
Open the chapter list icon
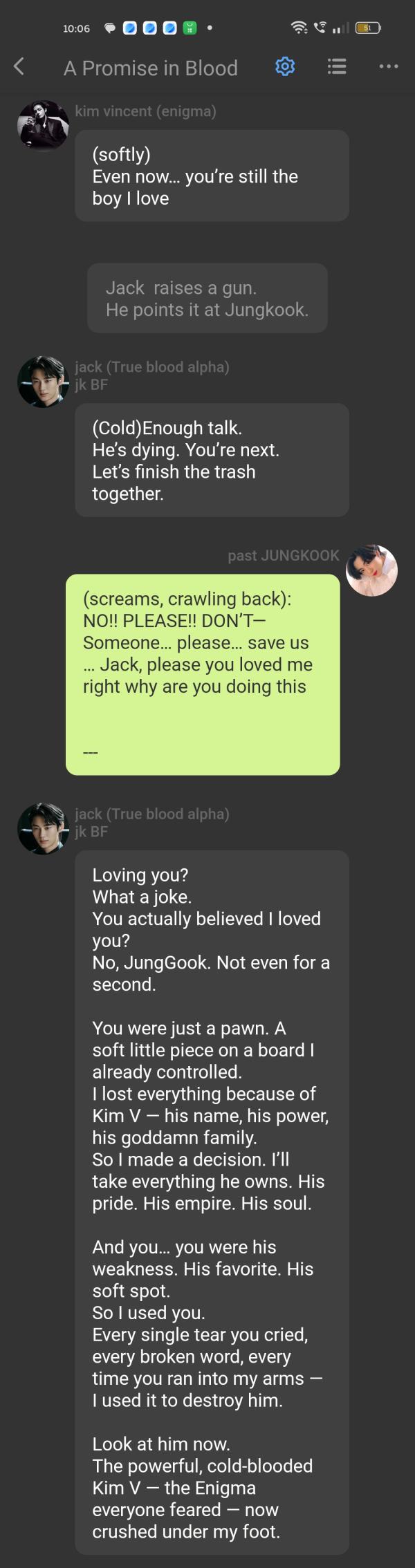tap(337, 67)
